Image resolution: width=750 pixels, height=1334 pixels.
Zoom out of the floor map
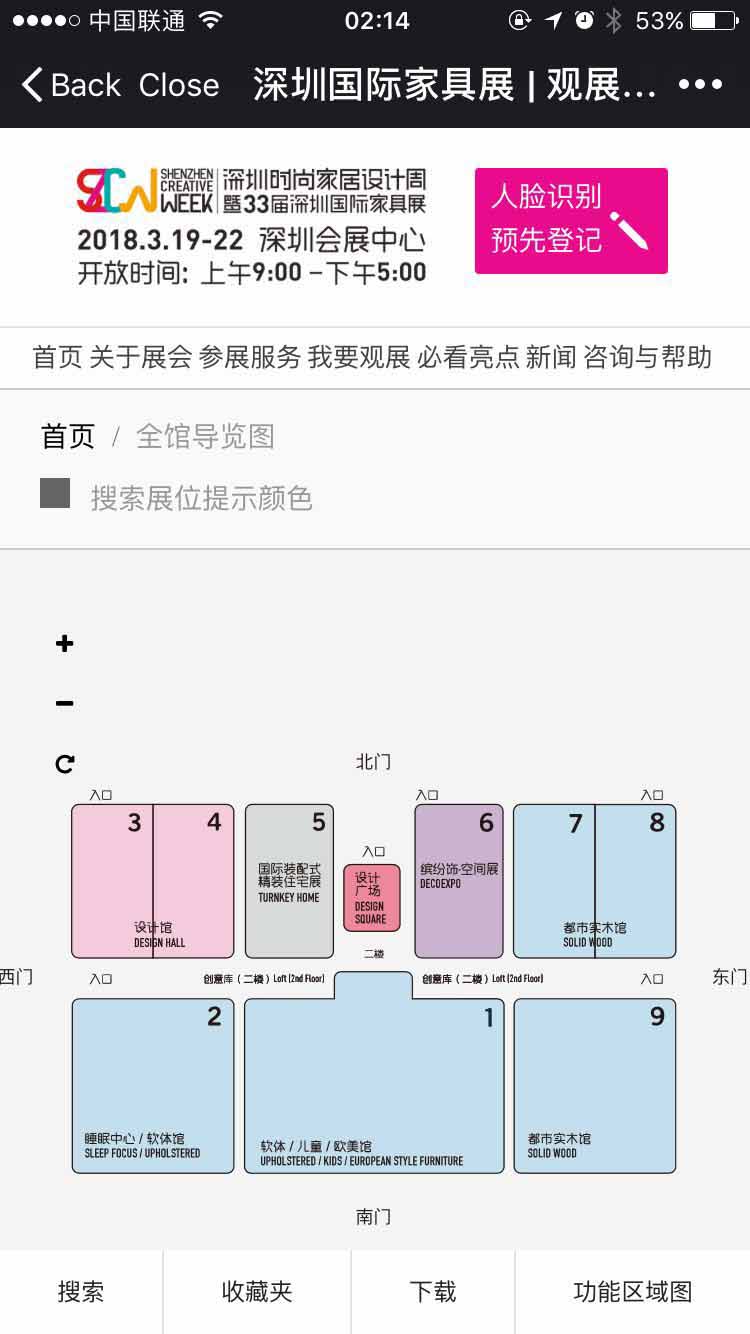point(65,703)
